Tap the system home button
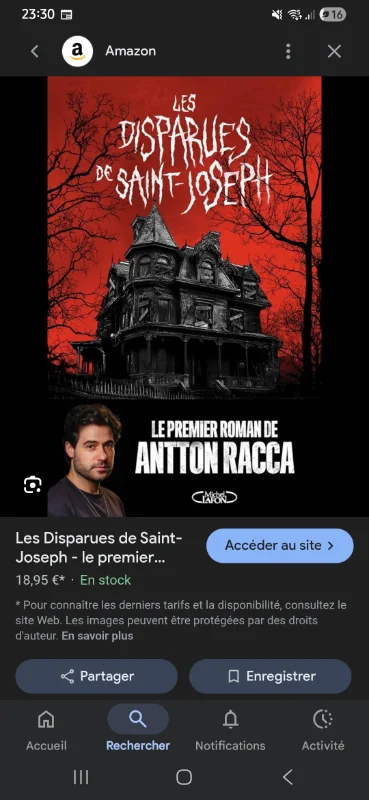369x800 pixels. [184, 777]
